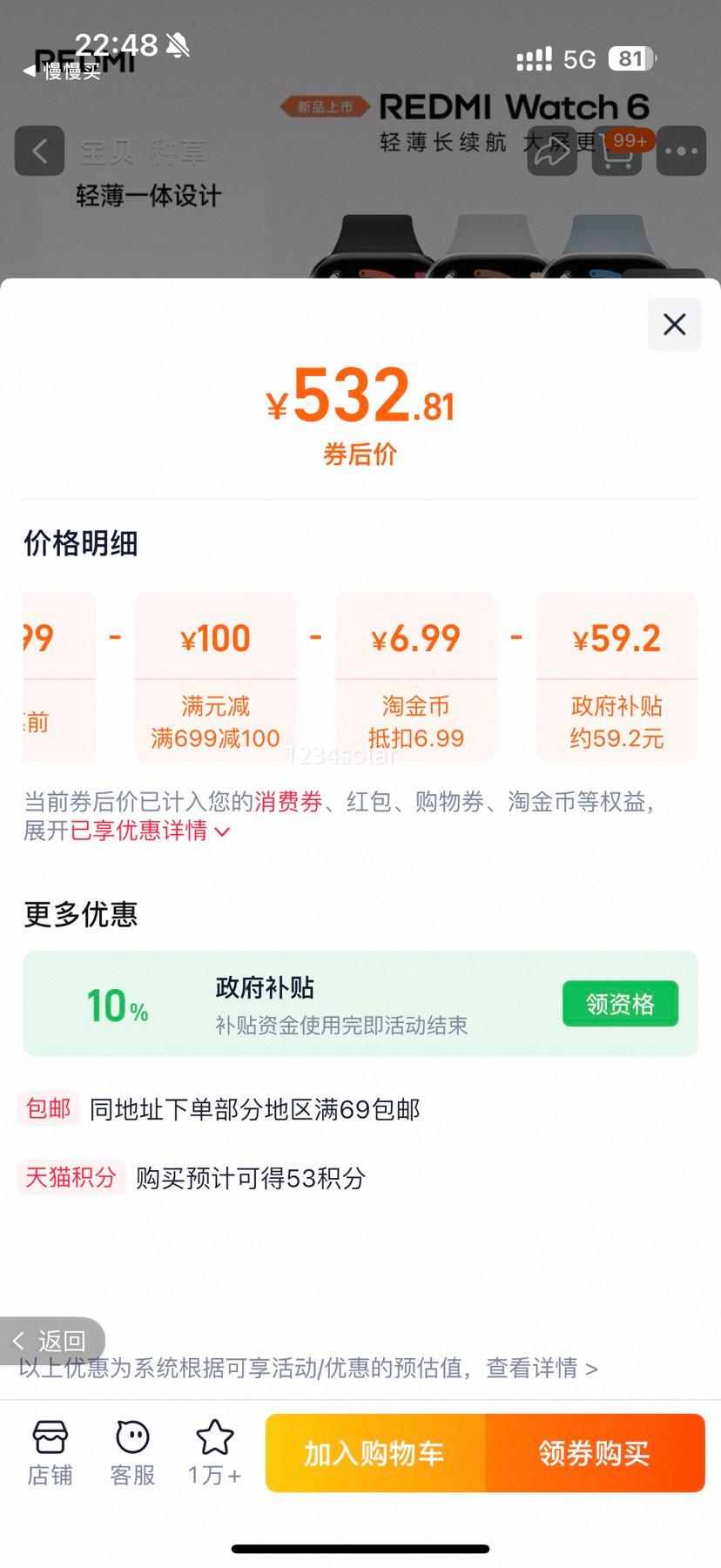The width and height of the screenshot is (721, 1568).
Task: Tap the share icon near the top
Action: [x=551, y=151]
